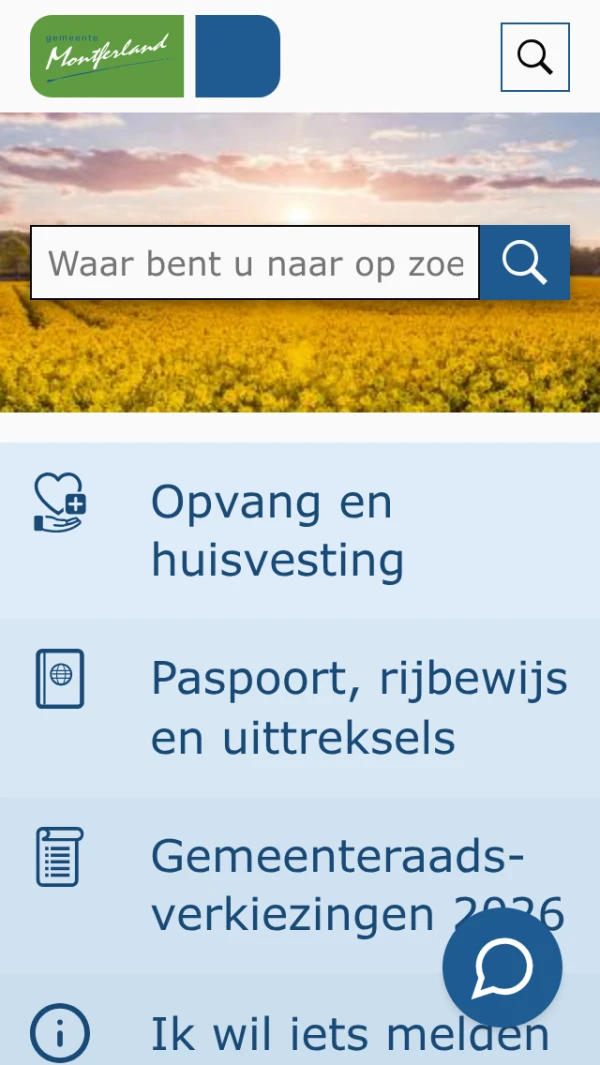Open the header search magnifier icon
This screenshot has width=600, height=1065.
point(534,57)
